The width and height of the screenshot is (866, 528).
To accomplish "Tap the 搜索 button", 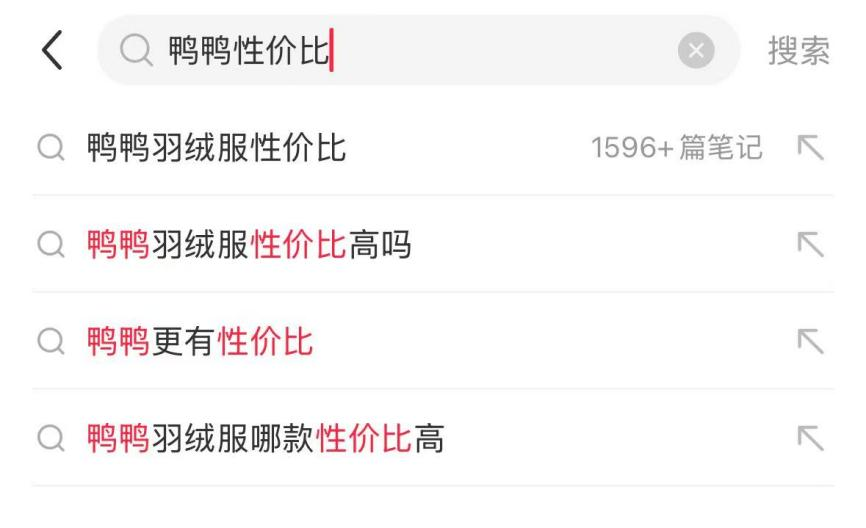I will point(798,51).
